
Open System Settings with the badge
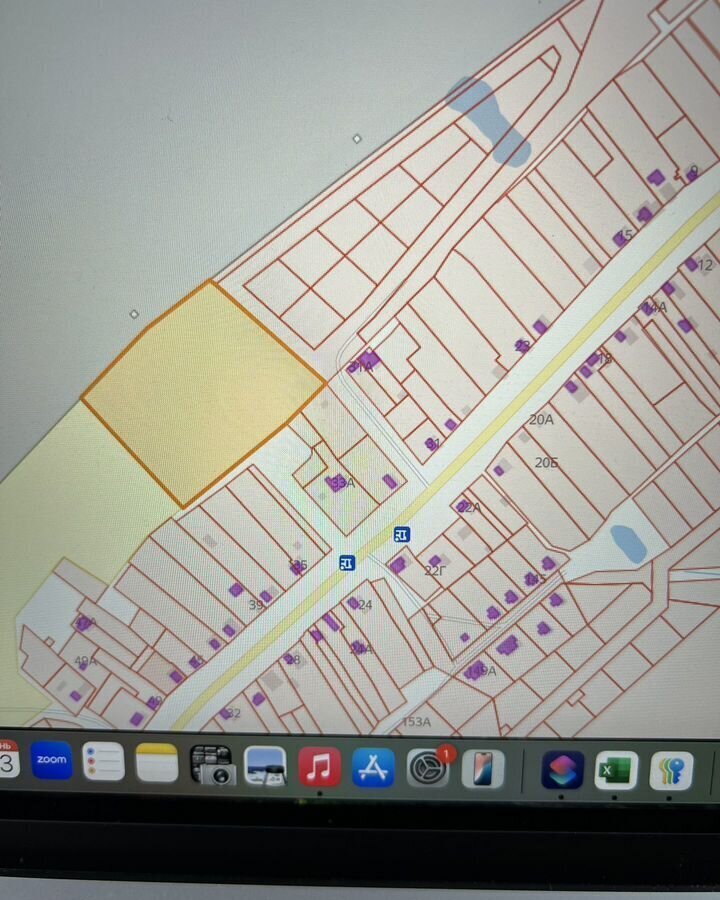coord(428,768)
